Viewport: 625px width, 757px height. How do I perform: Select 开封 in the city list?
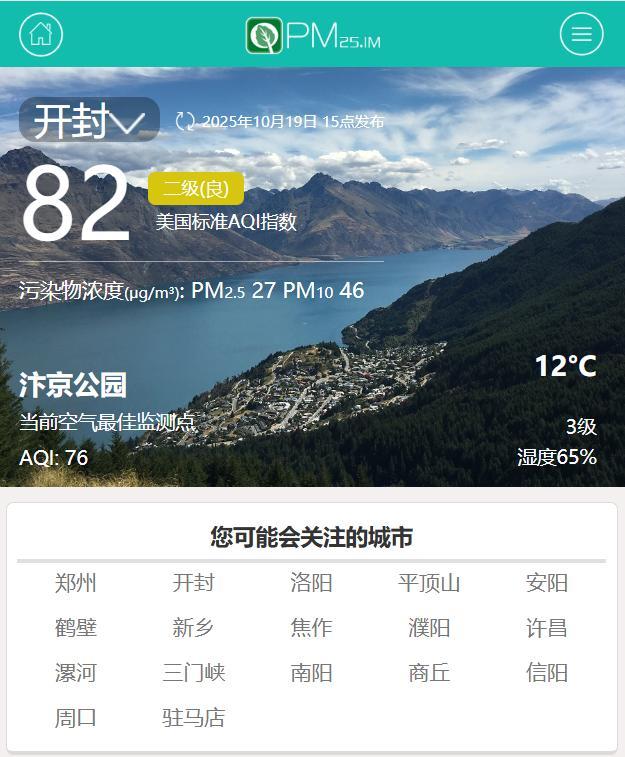(x=193, y=583)
